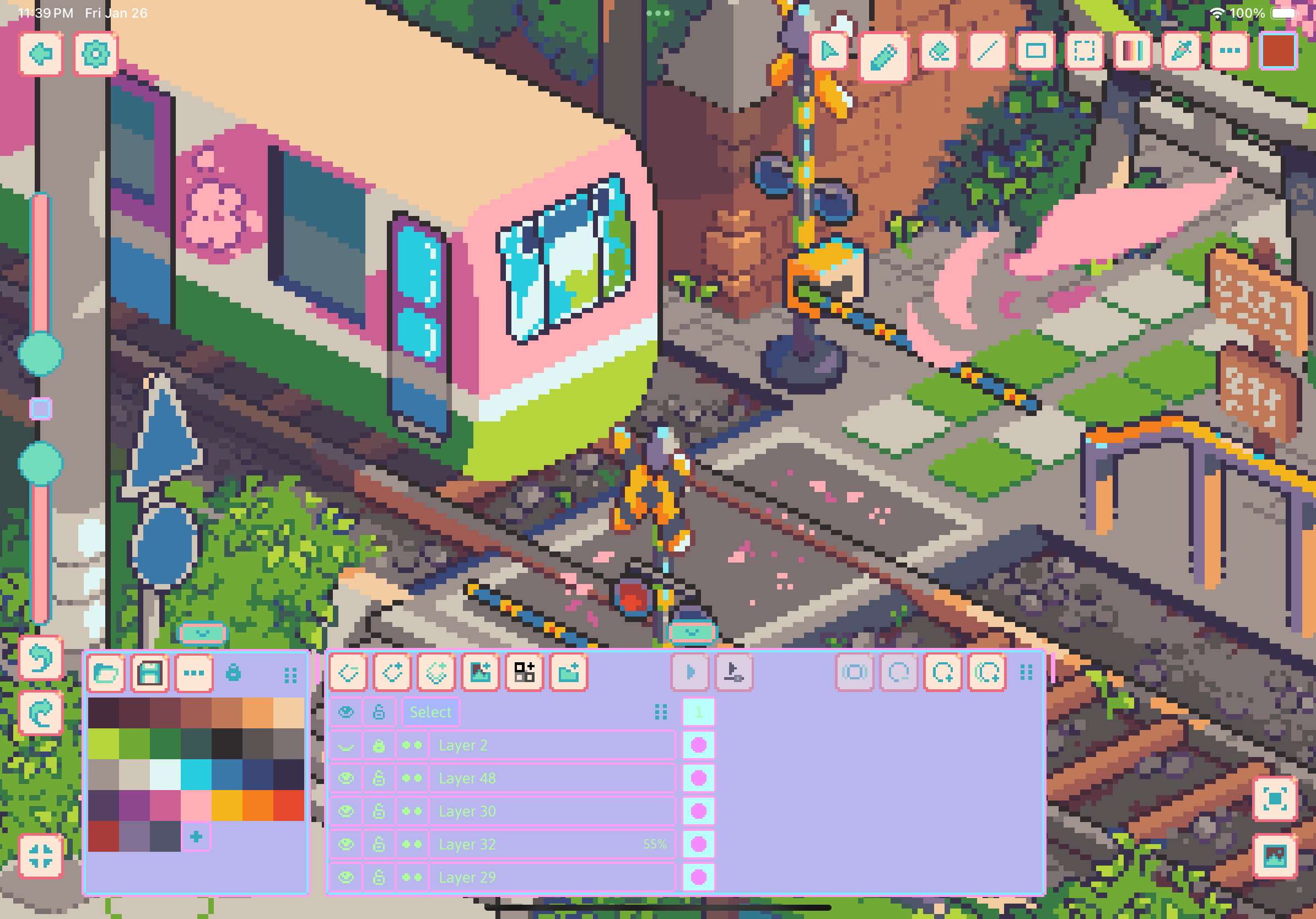
Task: Activate the marquee selection tool
Action: tap(1084, 52)
